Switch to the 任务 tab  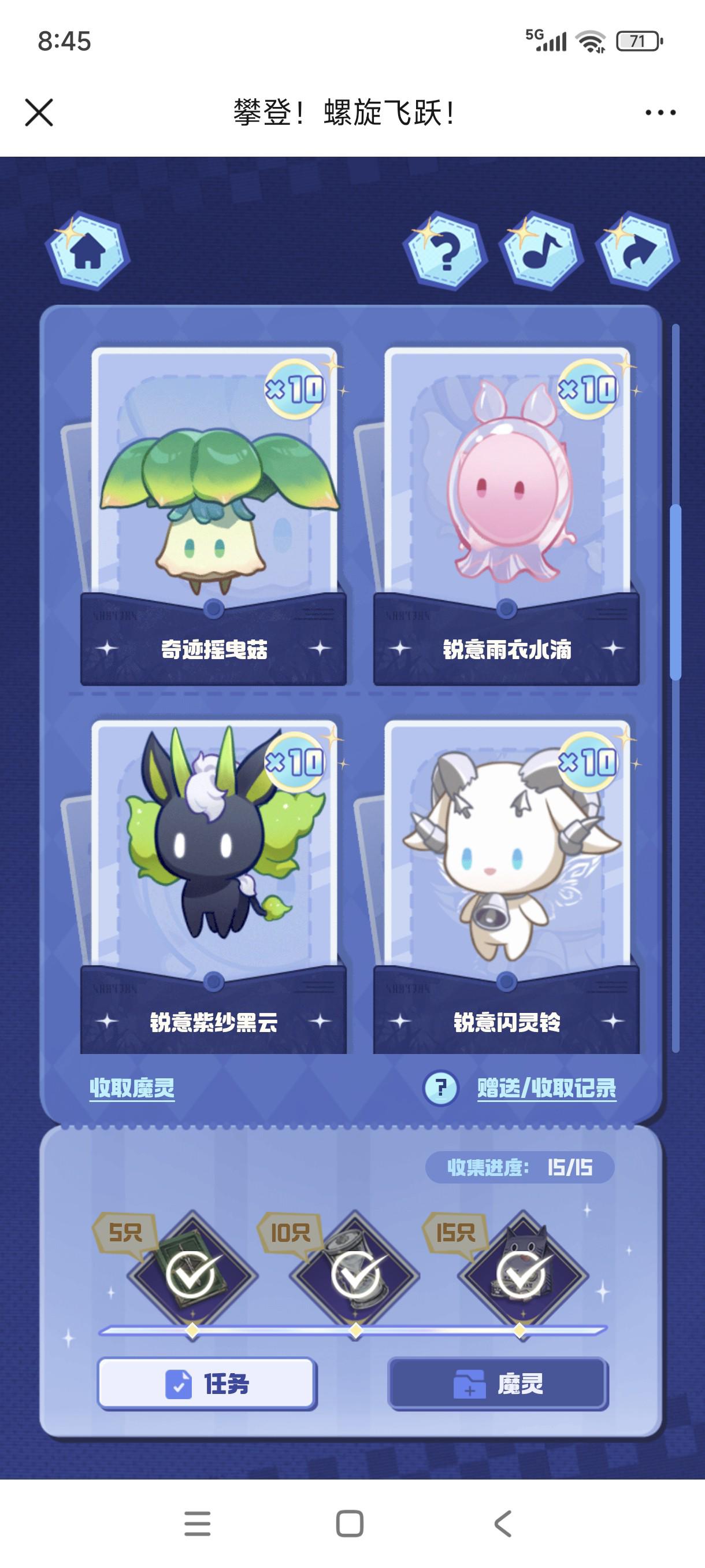point(207,1384)
